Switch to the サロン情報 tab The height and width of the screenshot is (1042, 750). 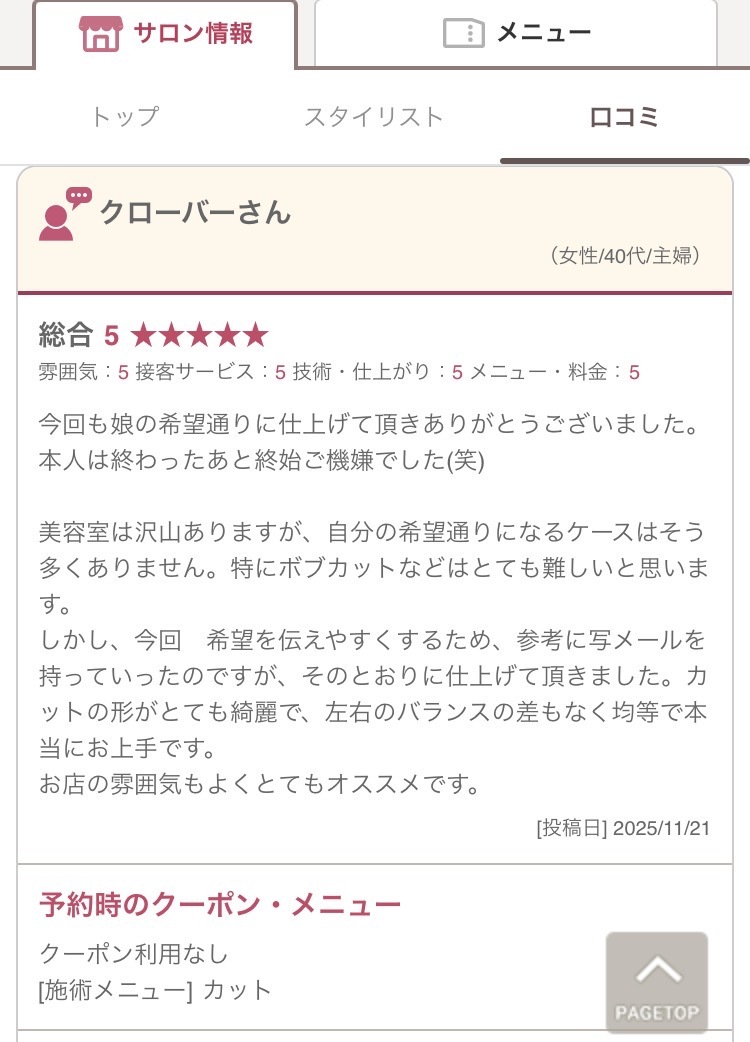(x=166, y=34)
